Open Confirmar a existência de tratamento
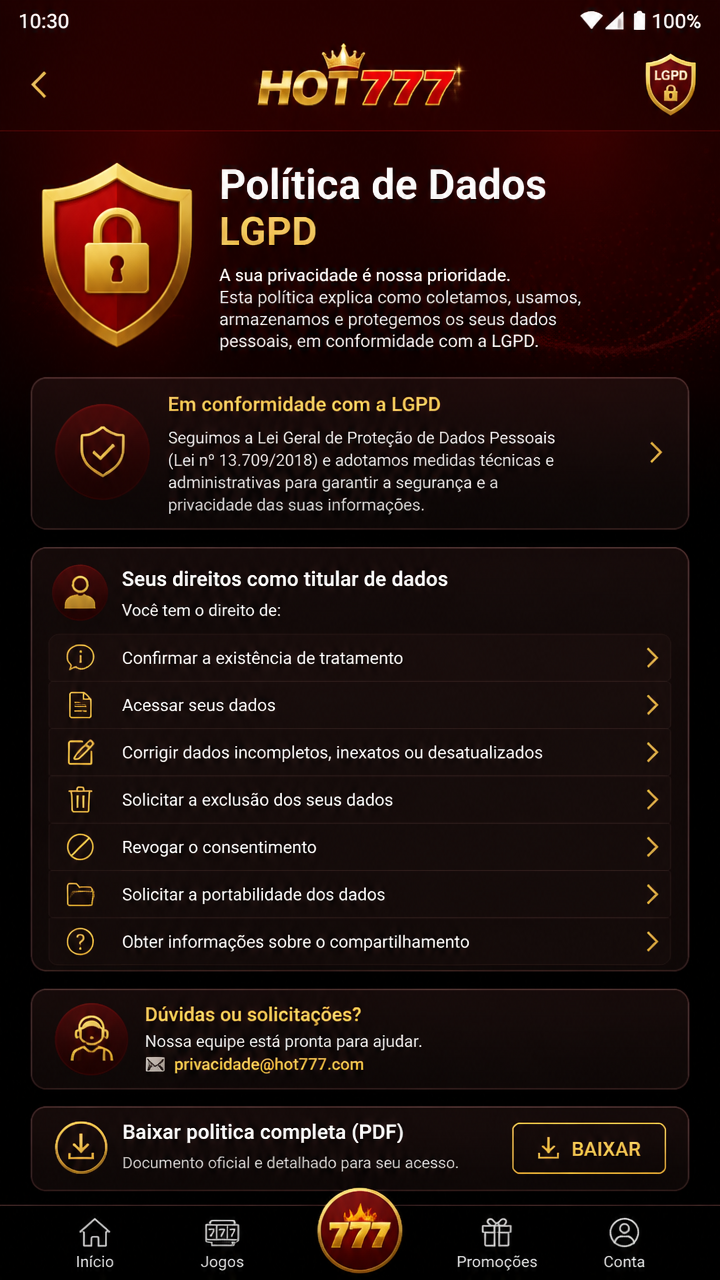Viewport: 720px width, 1280px height. click(x=360, y=658)
